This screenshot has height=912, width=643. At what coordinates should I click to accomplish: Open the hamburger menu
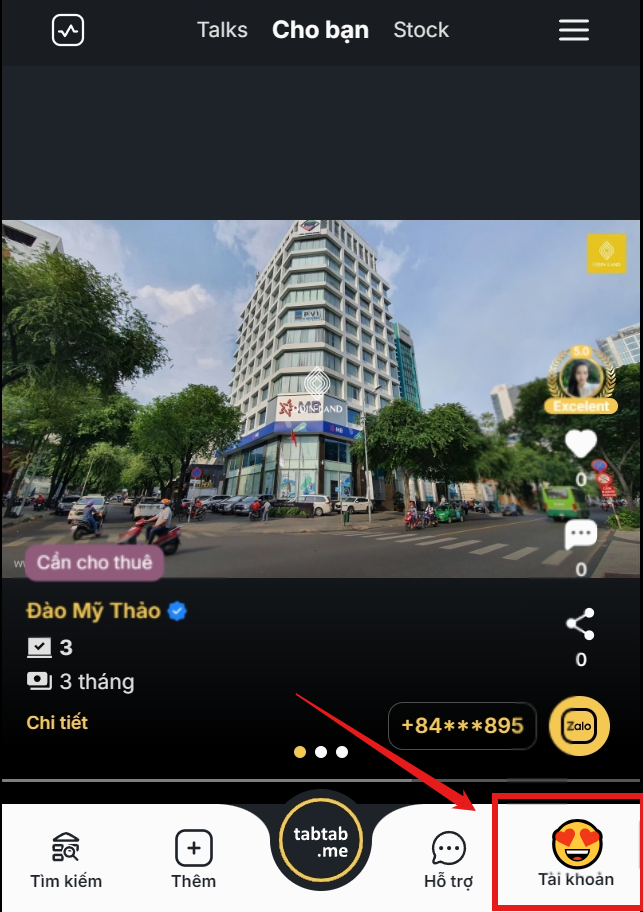click(573, 31)
